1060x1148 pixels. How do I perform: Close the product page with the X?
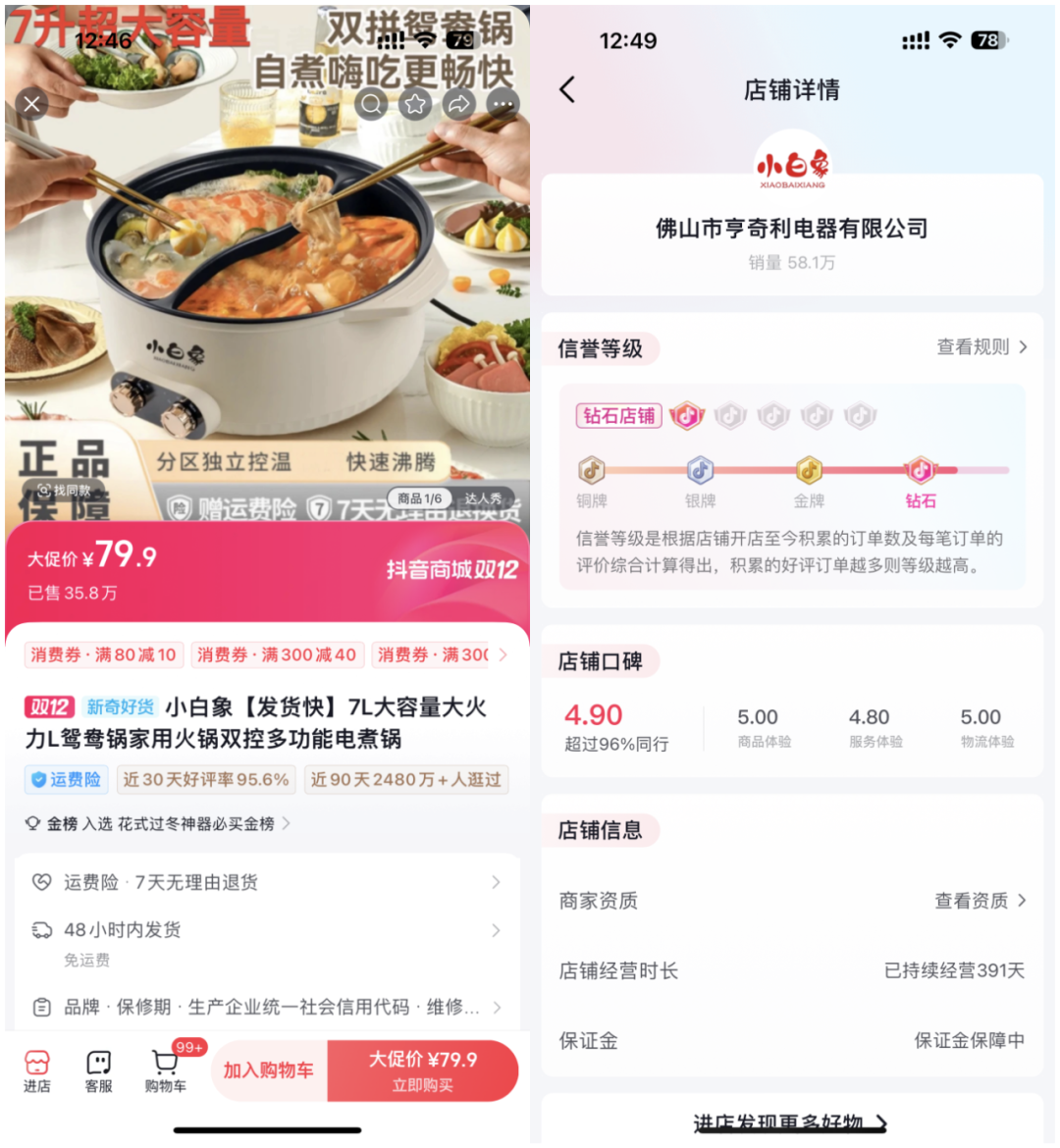32,103
